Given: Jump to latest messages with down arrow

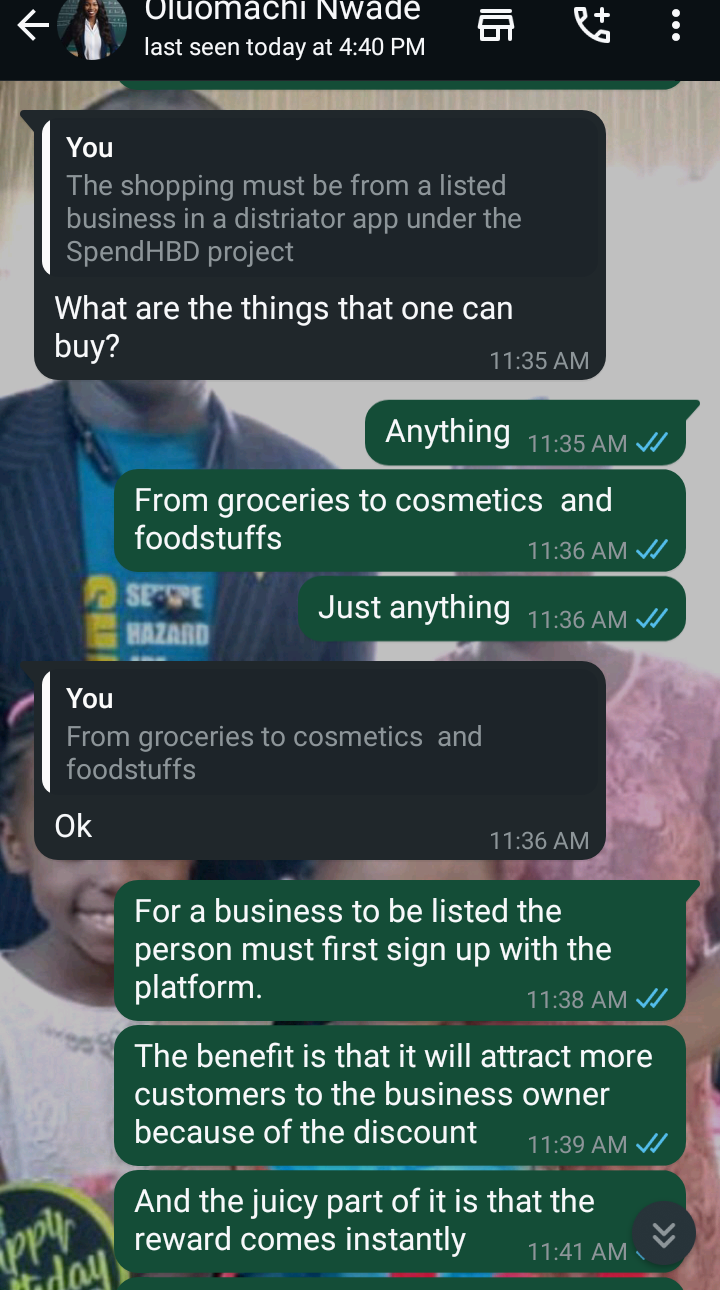Looking at the screenshot, I should (x=664, y=1234).
